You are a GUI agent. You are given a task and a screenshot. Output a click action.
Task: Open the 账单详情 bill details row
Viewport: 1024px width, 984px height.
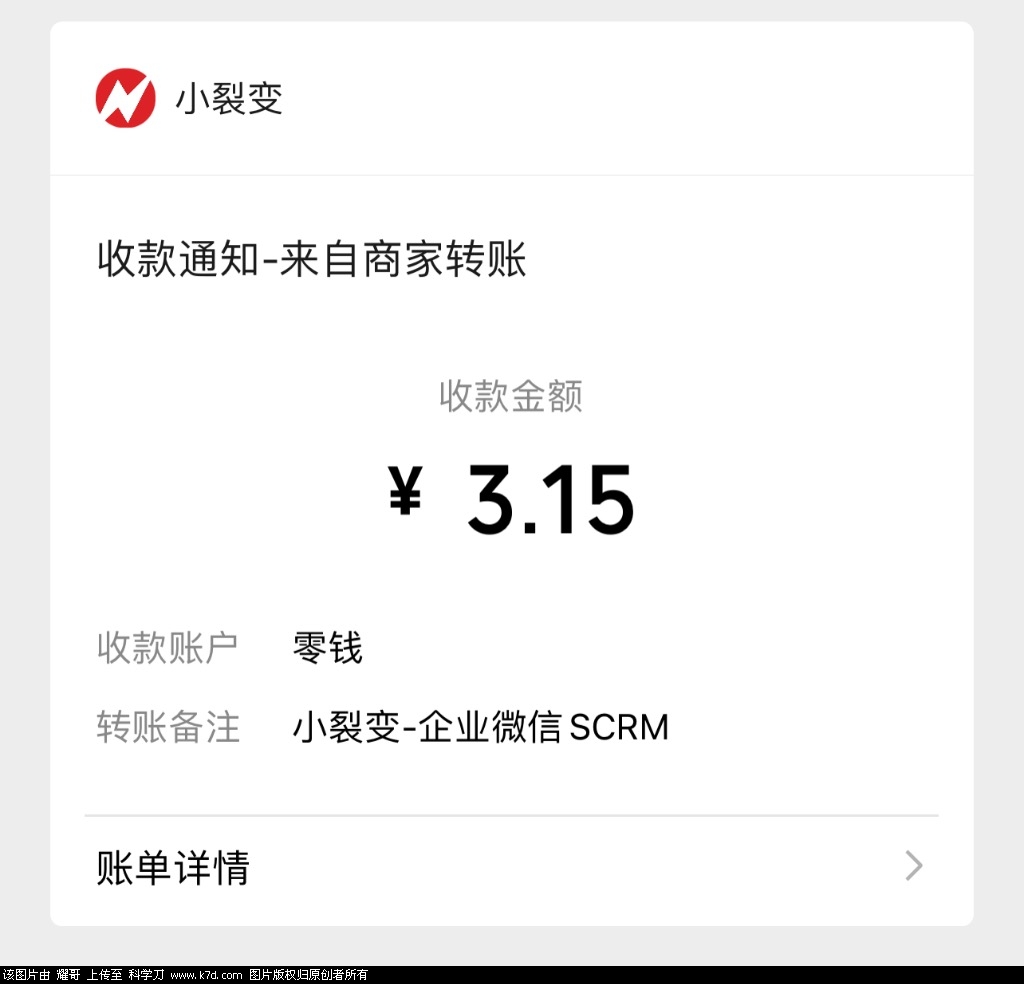pos(510,867)
